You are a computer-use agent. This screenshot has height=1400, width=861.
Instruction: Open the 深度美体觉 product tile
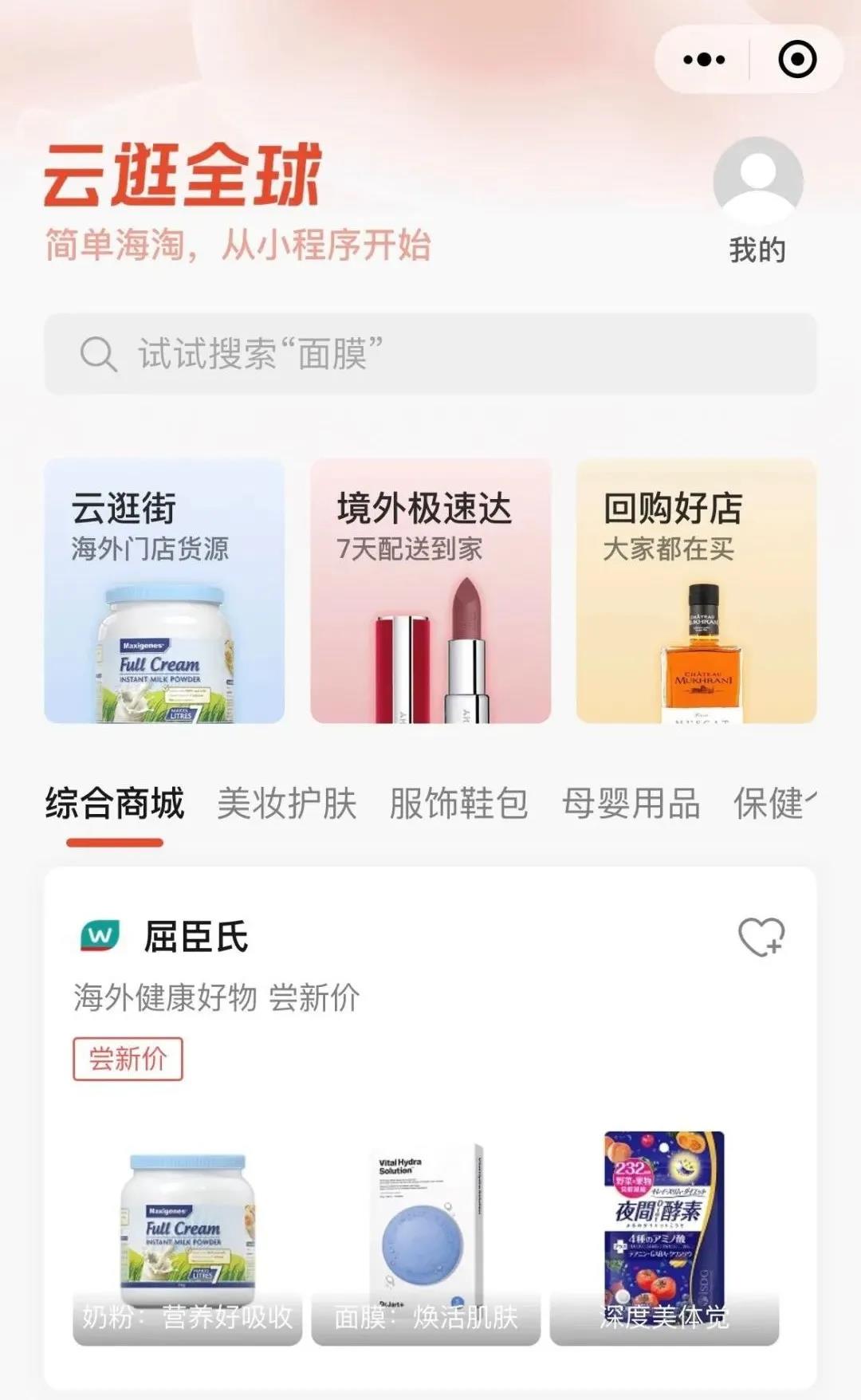664,1237
